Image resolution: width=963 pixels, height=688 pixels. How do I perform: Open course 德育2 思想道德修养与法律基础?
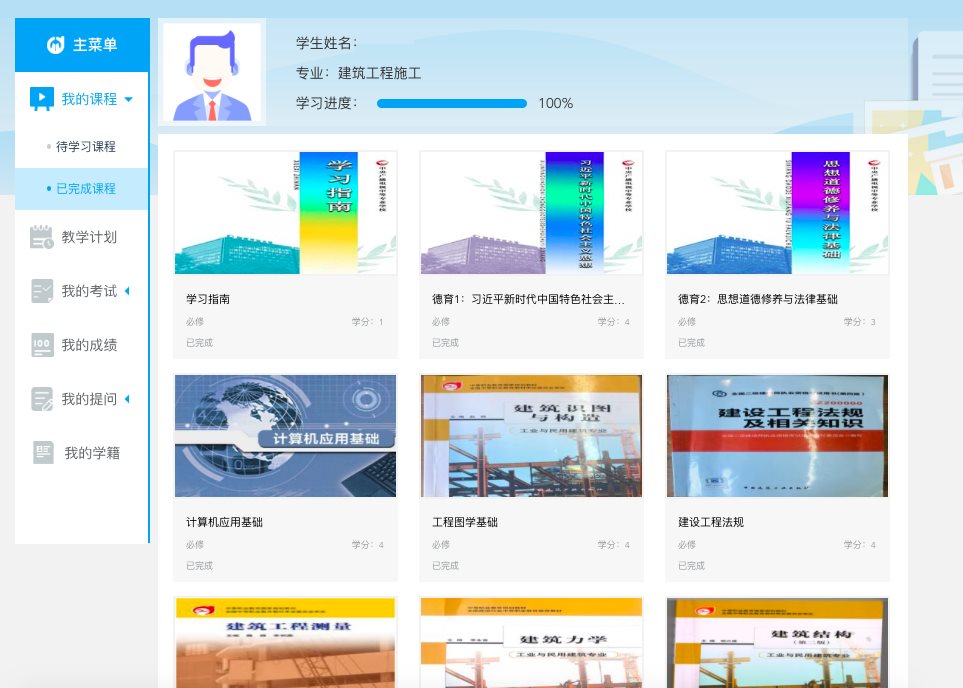tap(777, 213)
